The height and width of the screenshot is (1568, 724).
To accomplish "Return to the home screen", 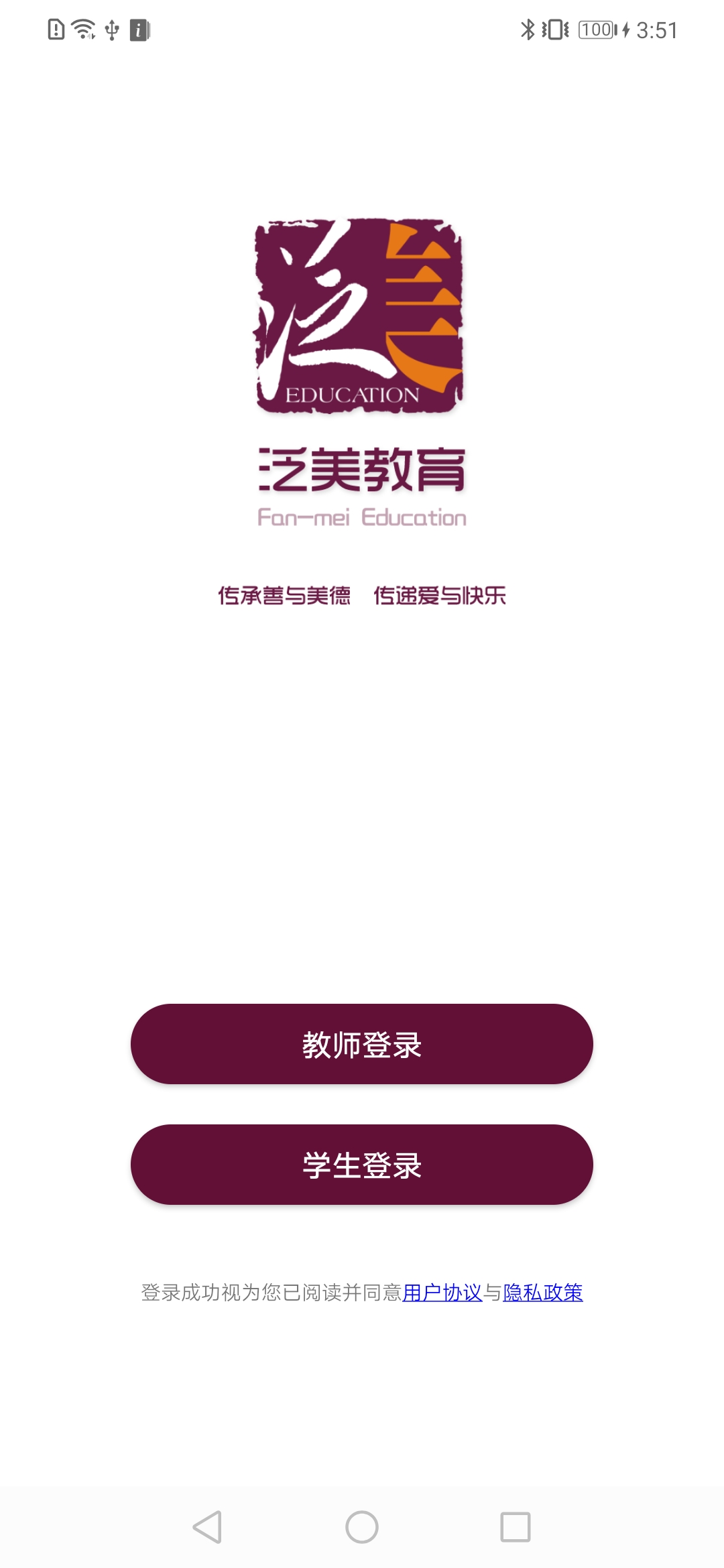I will (x=361, y=1527).
